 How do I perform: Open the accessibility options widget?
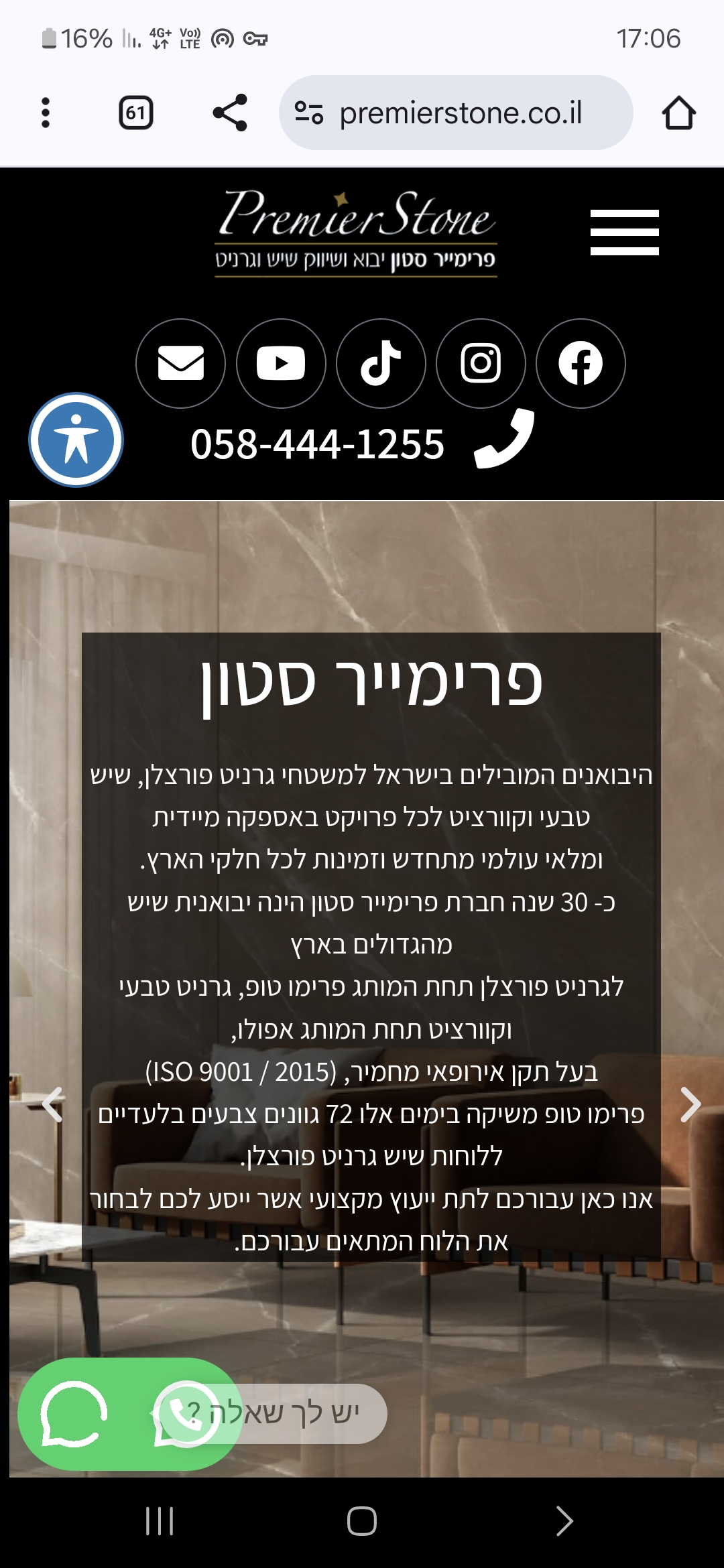[76, 440]
